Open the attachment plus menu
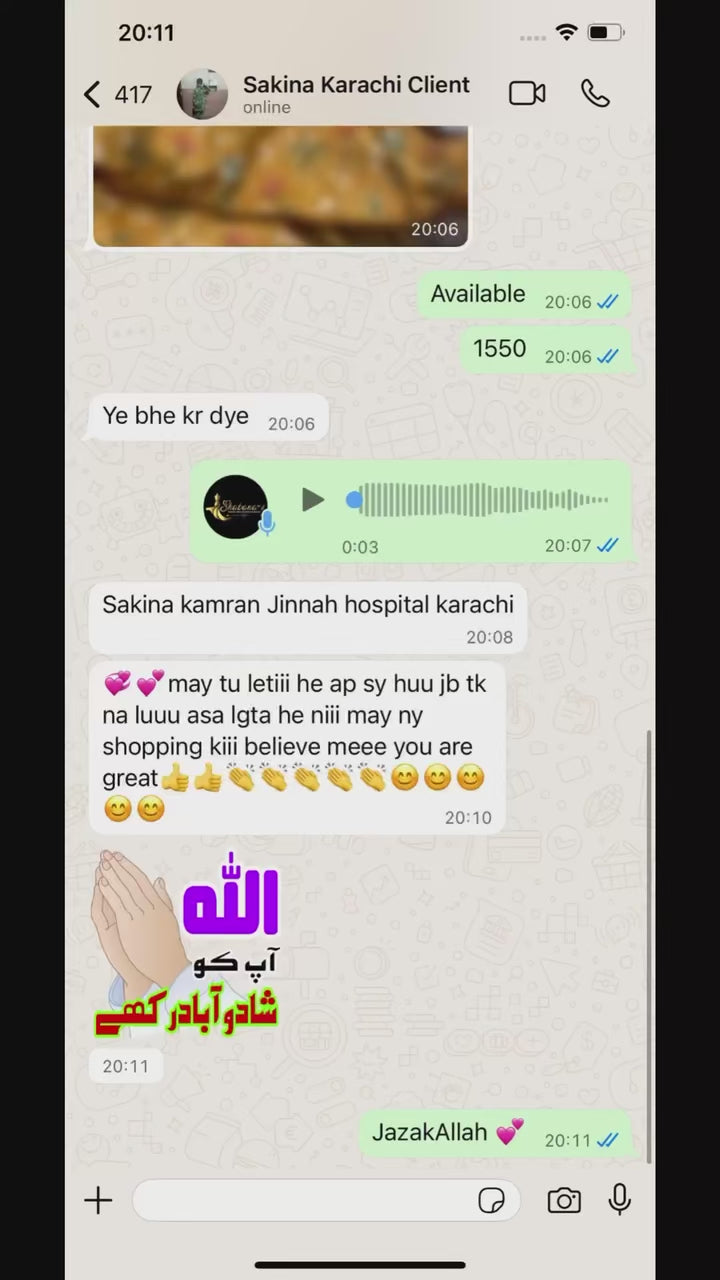 (x=98, y=1200)
